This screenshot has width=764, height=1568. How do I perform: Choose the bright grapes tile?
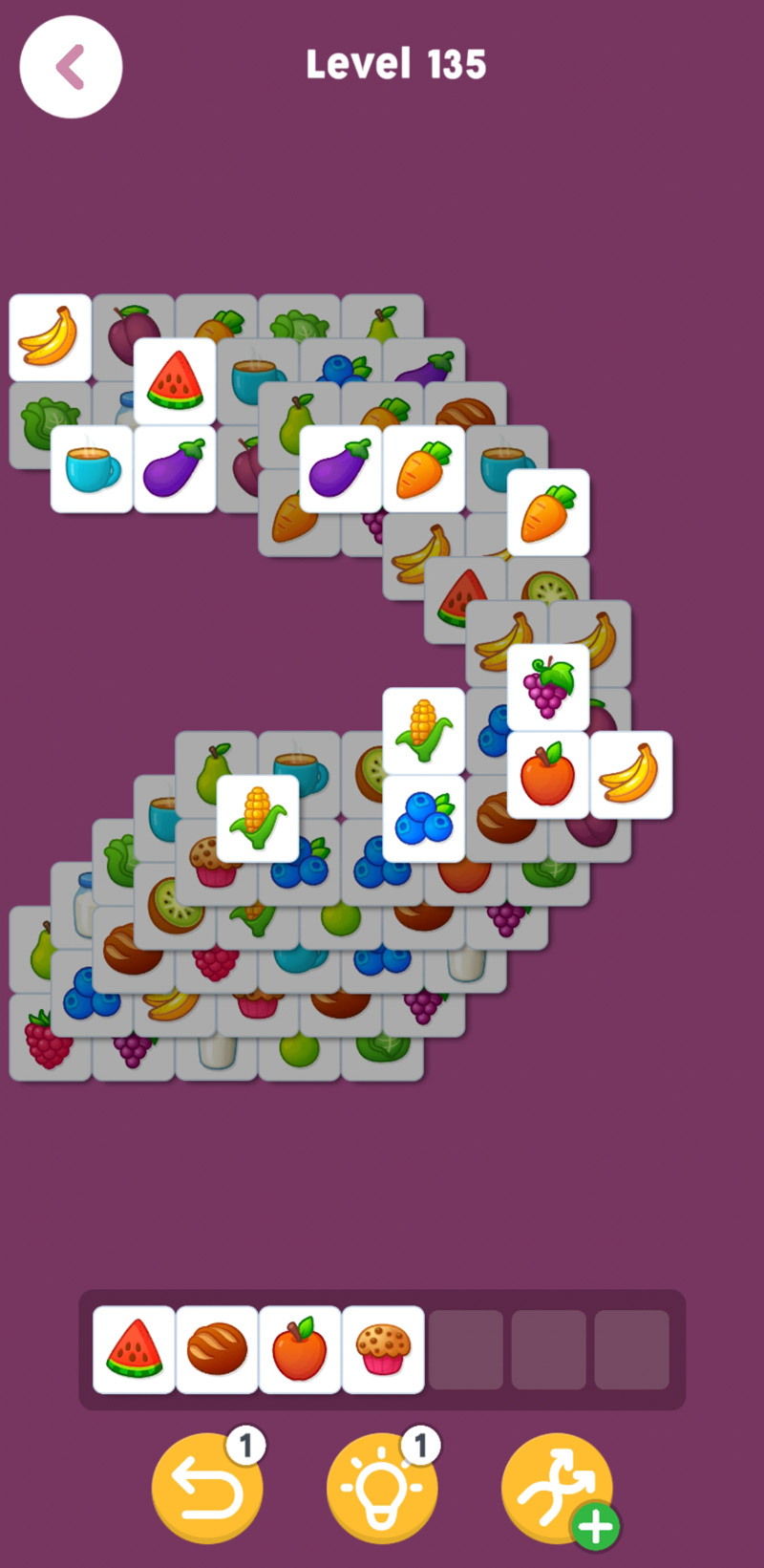(548, 687)
